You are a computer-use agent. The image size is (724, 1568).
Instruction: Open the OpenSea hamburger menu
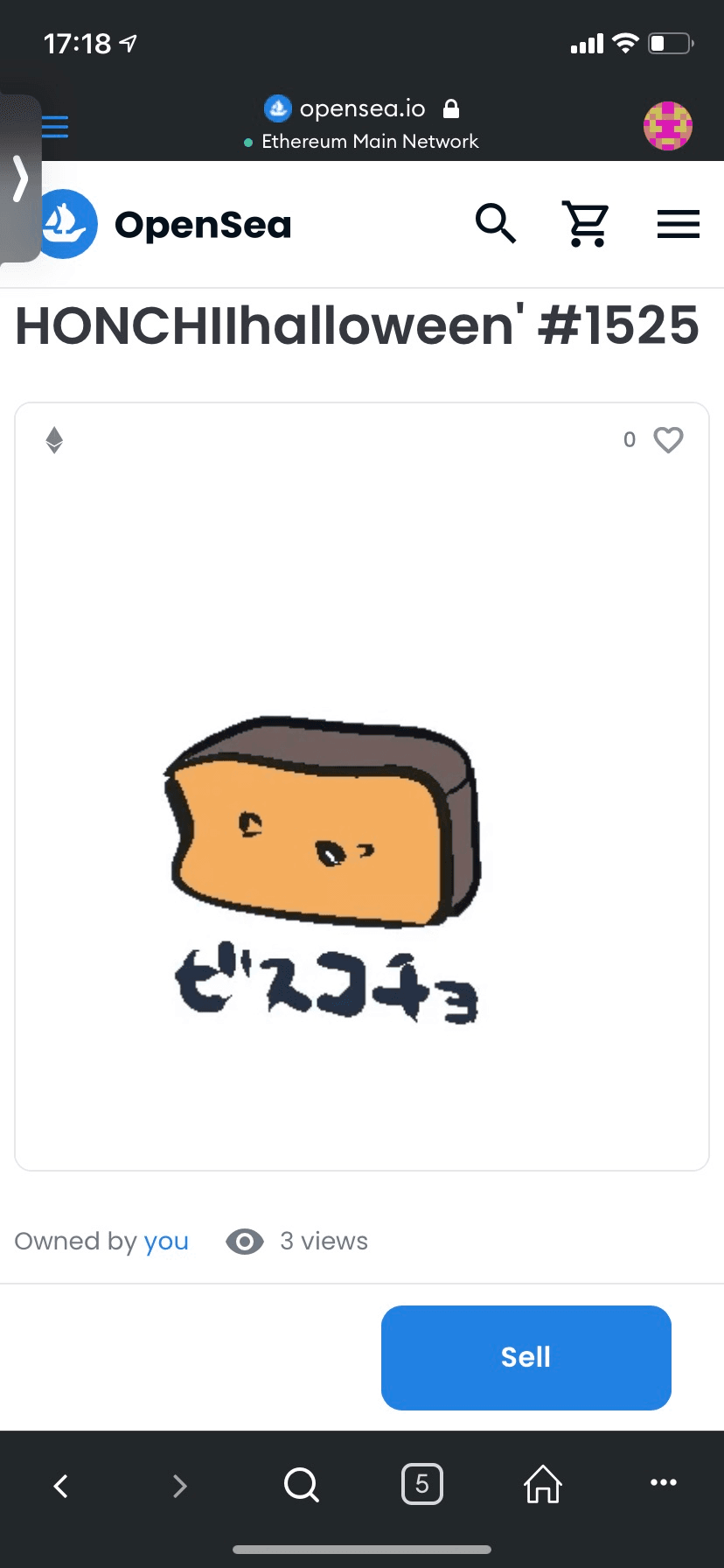678,224
